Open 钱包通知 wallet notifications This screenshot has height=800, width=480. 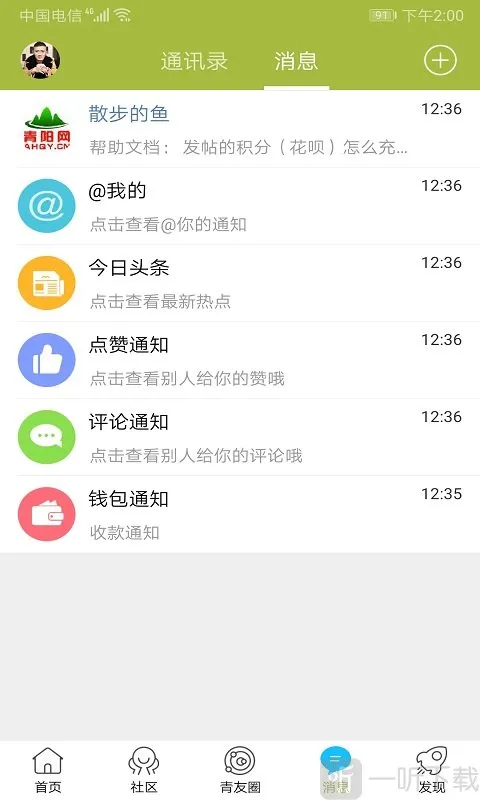click(240, 514)
